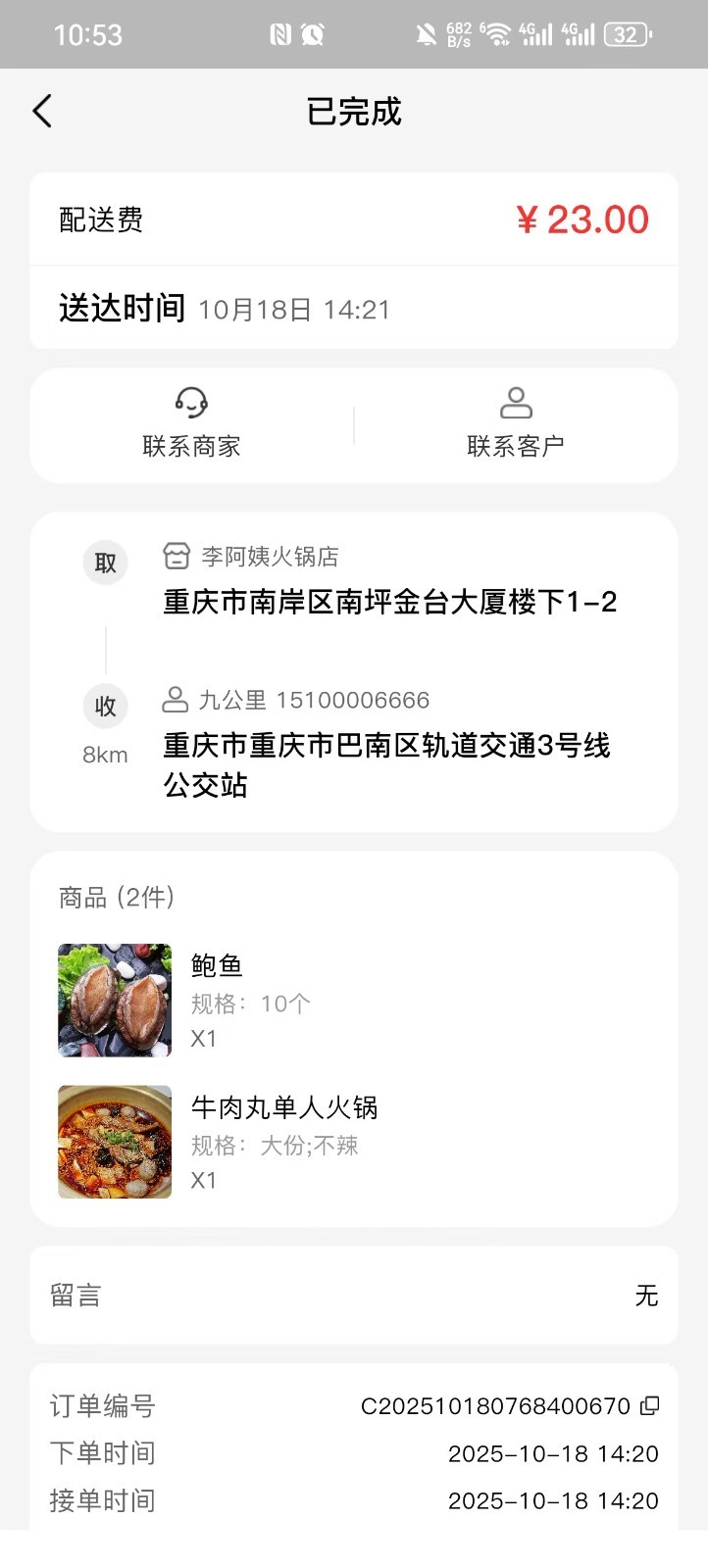708x1568 pixels.
Task: Tap the 已完成 completed status title
Action: coord(353,112)
